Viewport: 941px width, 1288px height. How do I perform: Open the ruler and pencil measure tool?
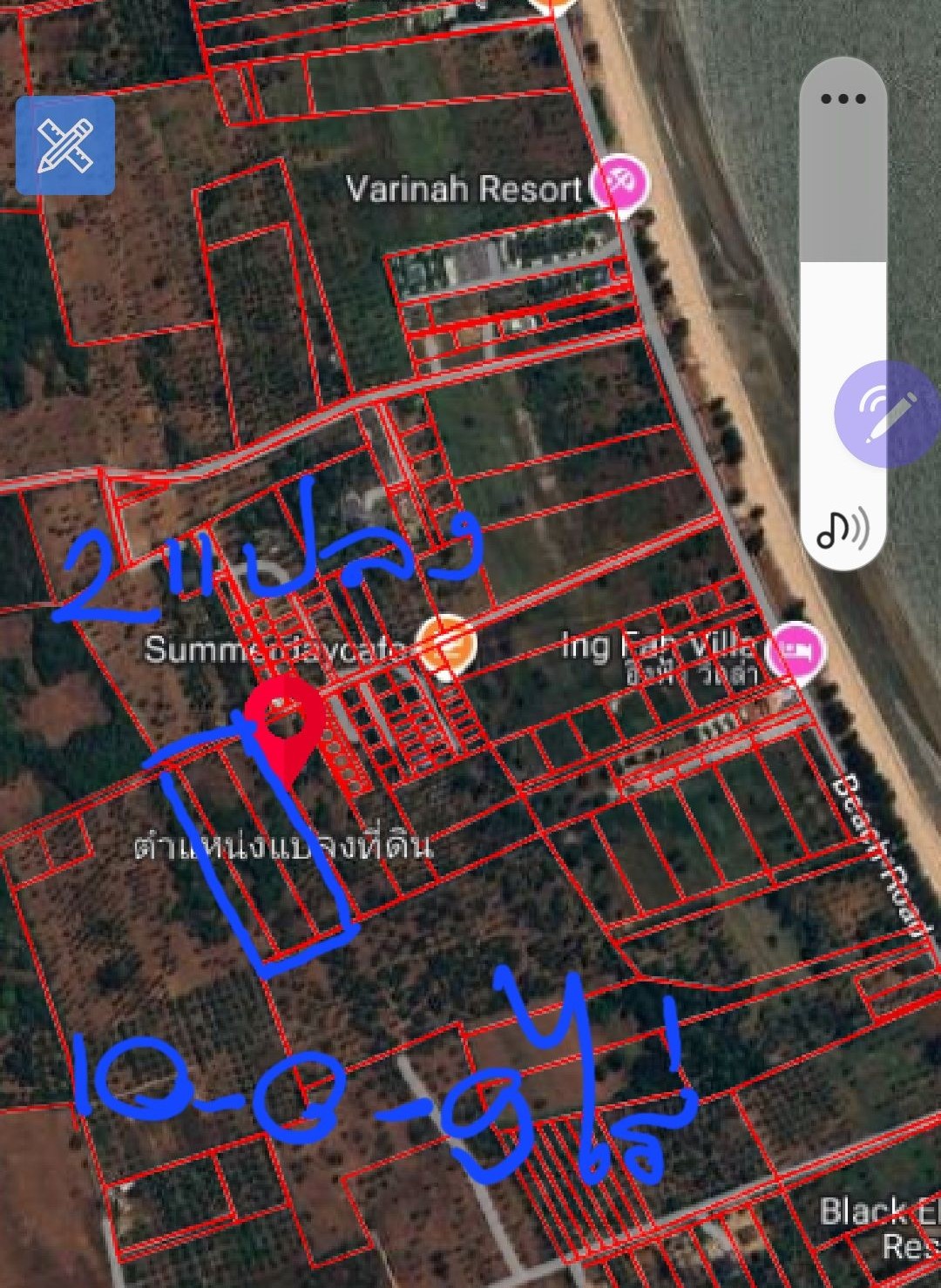65,145
